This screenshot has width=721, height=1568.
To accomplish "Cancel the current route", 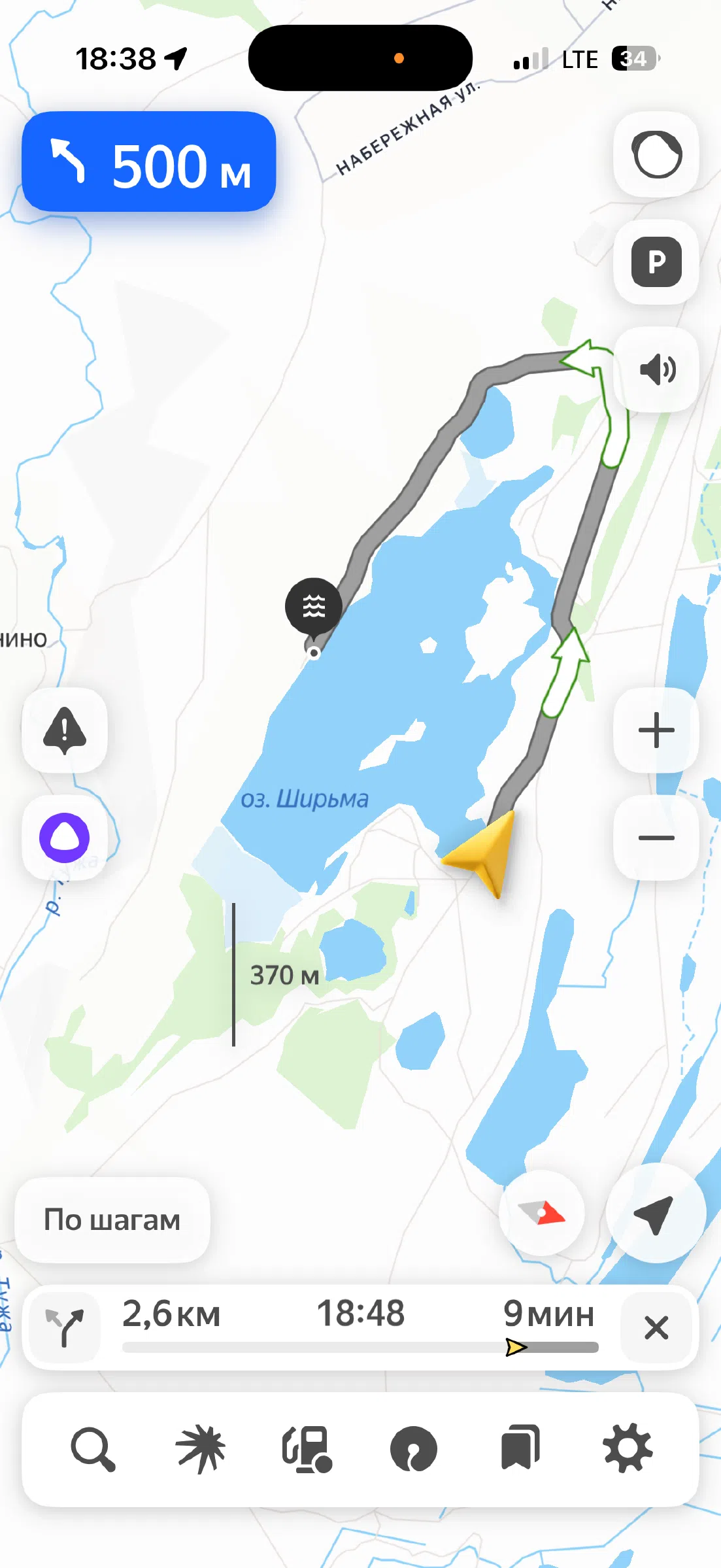I will [x=656, y=1327].
